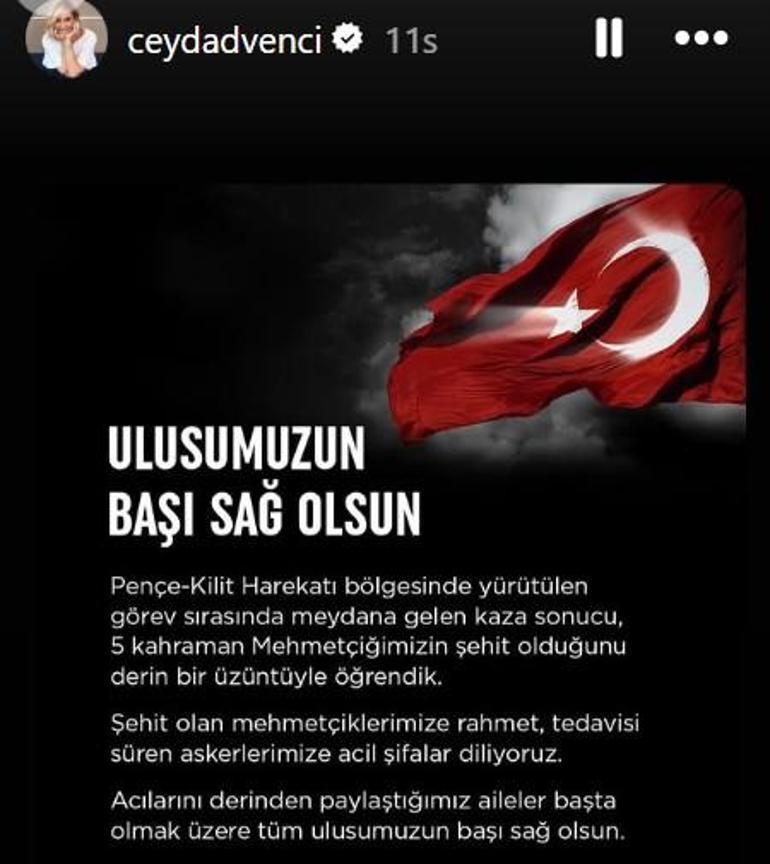This screenshot has height=864, width=770.
Task: Pause the story playback
Action: click(609, 39)
